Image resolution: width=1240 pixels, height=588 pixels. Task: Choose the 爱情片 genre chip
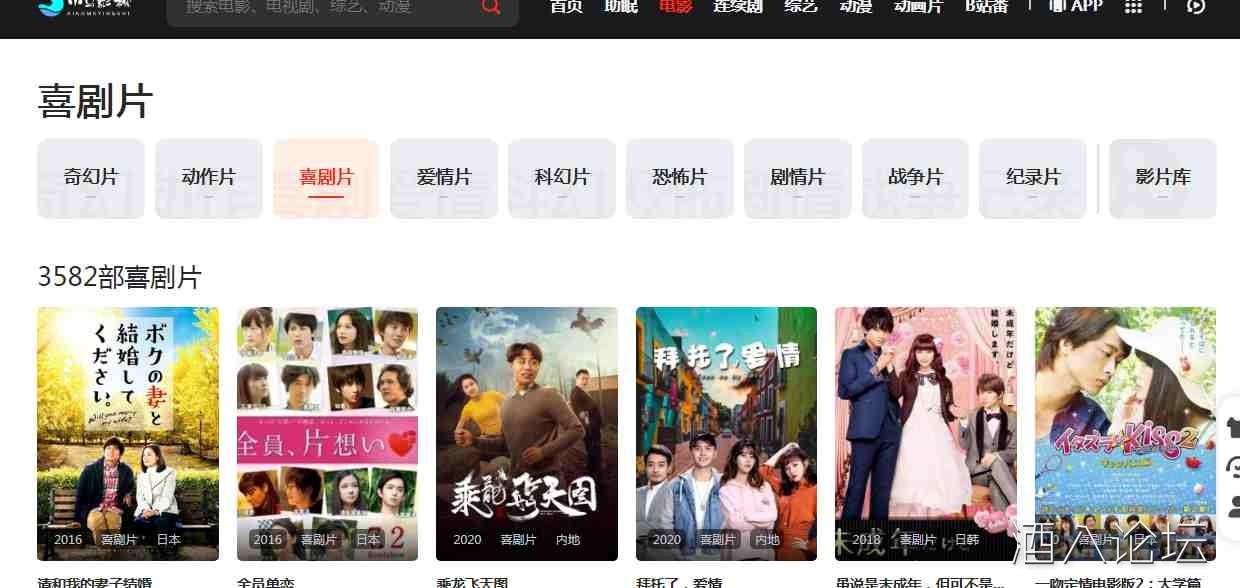pyautogui.click(x=444, y=178)
